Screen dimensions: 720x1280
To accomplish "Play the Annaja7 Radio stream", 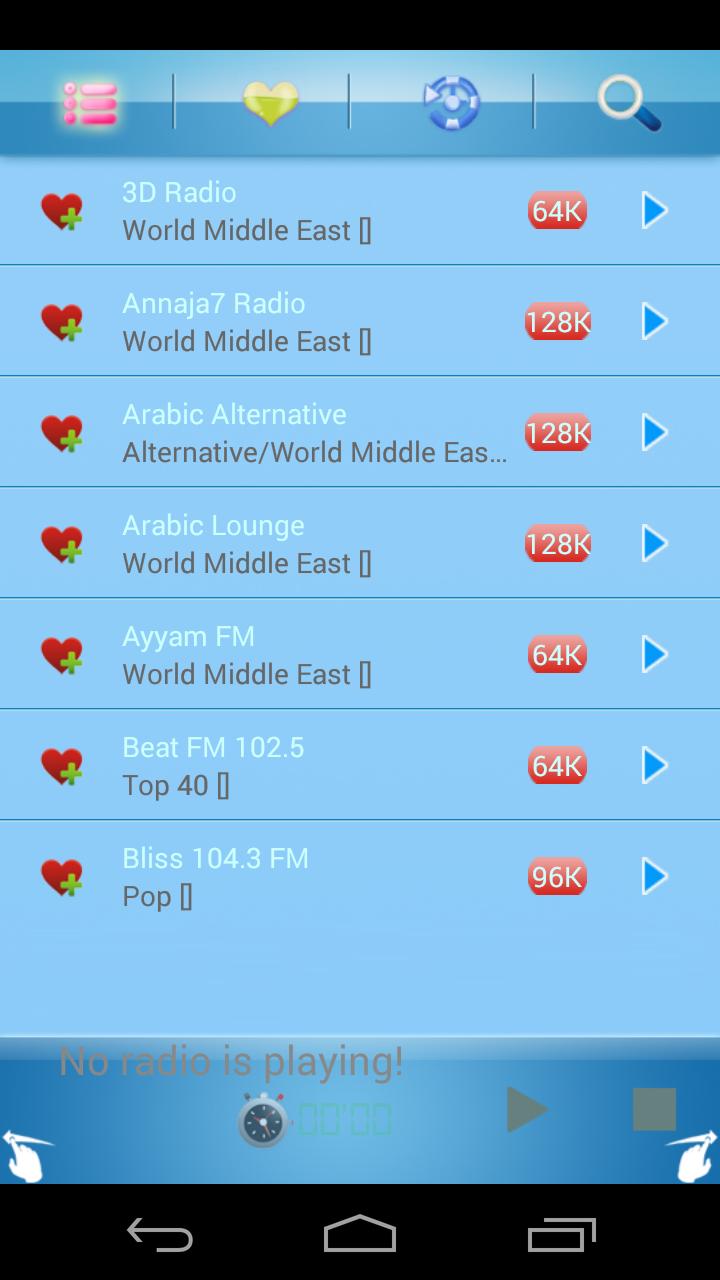I will click(654, 322).
